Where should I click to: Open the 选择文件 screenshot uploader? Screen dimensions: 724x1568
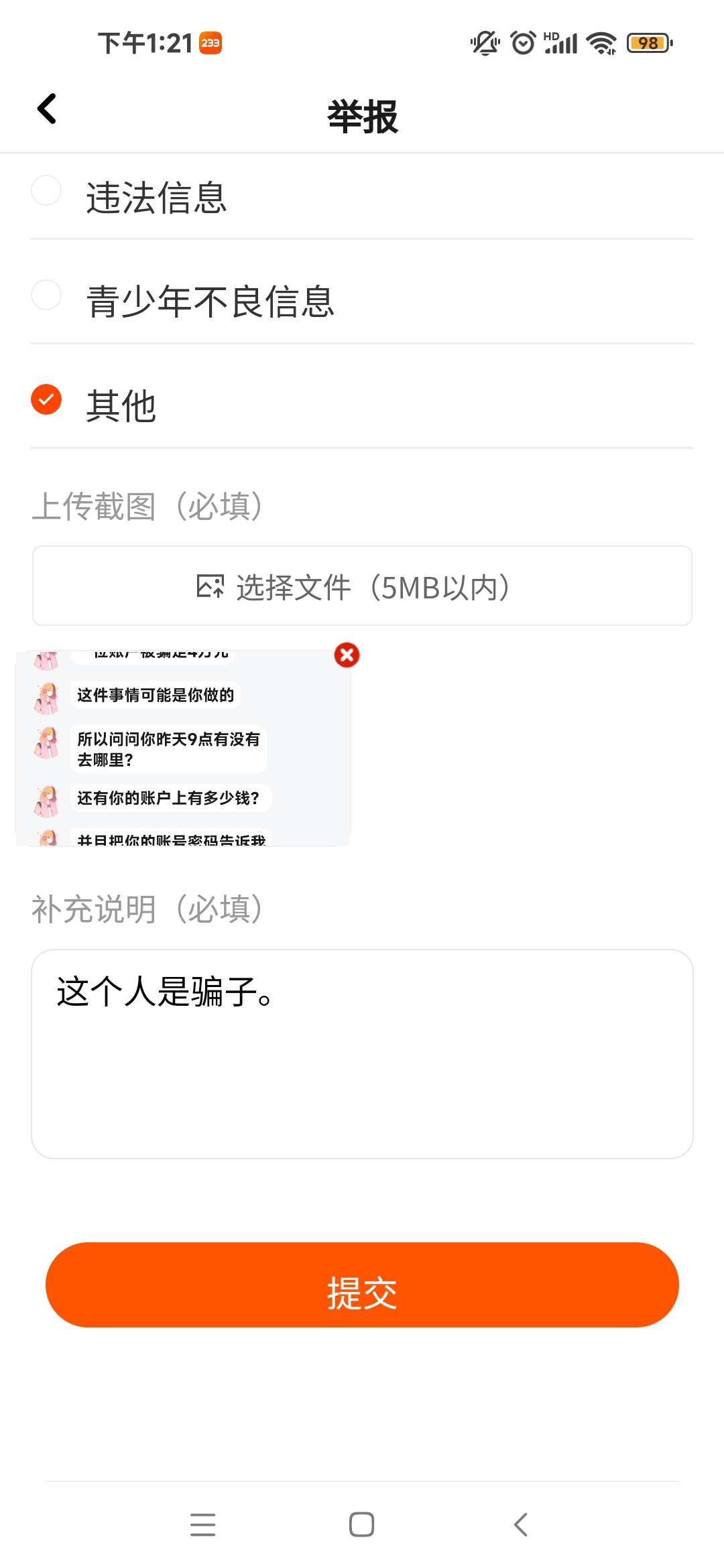point(362,586)
